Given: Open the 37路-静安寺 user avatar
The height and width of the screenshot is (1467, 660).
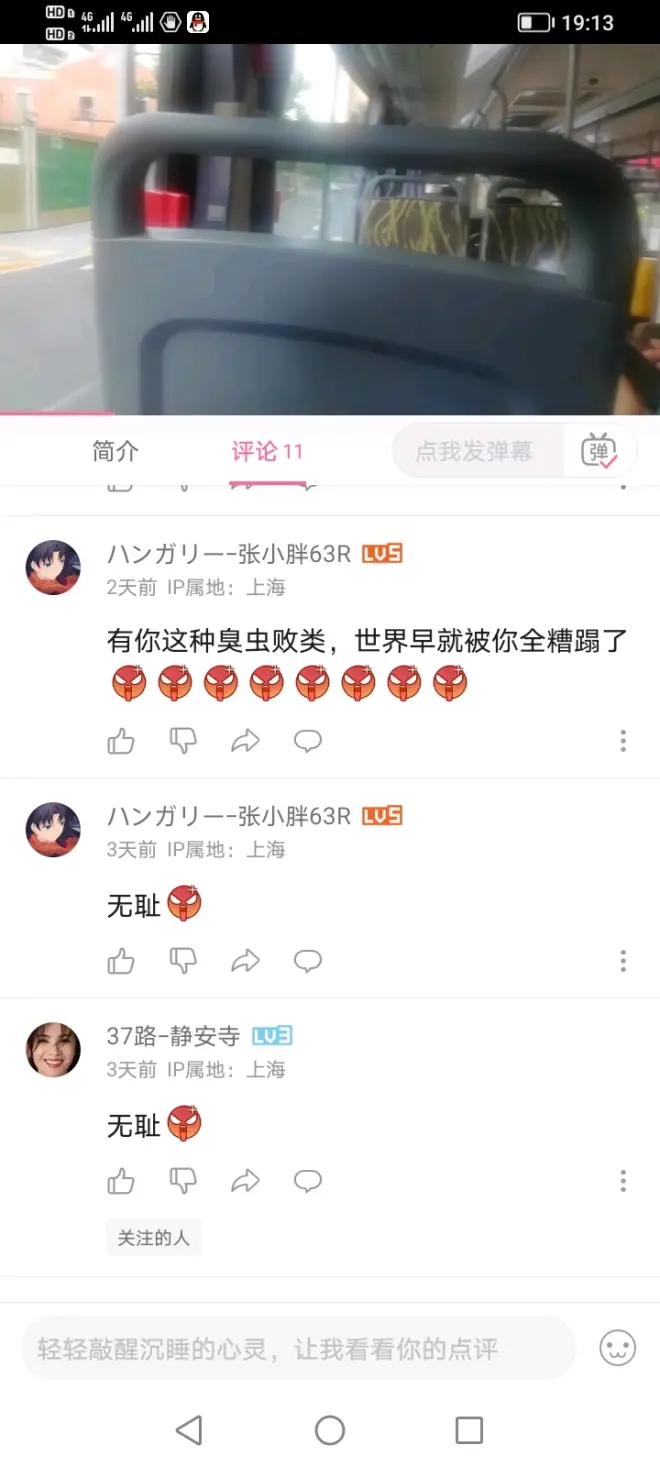Looking at the screenshot, I should (53, 1049).
